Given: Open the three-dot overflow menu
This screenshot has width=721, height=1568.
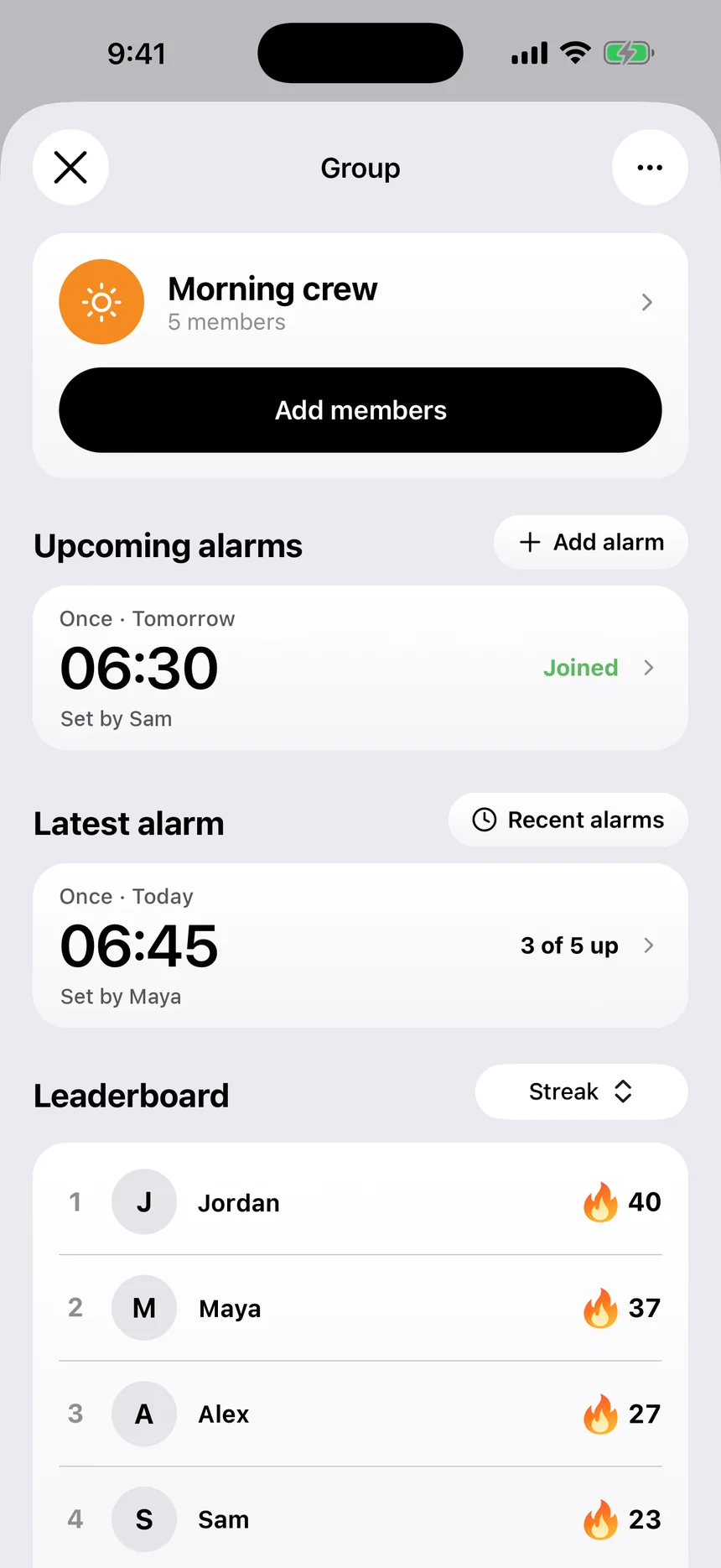Looking at the screenshot, I should [650, 167].
